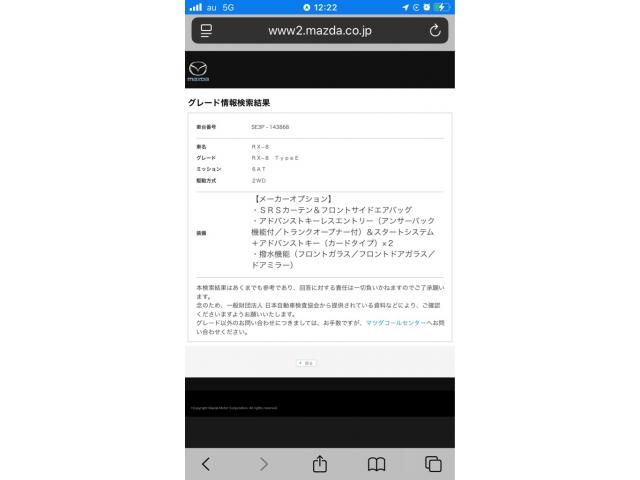Share this page
640x480 pixels.
pyautogui.click(x=320, y=464)
